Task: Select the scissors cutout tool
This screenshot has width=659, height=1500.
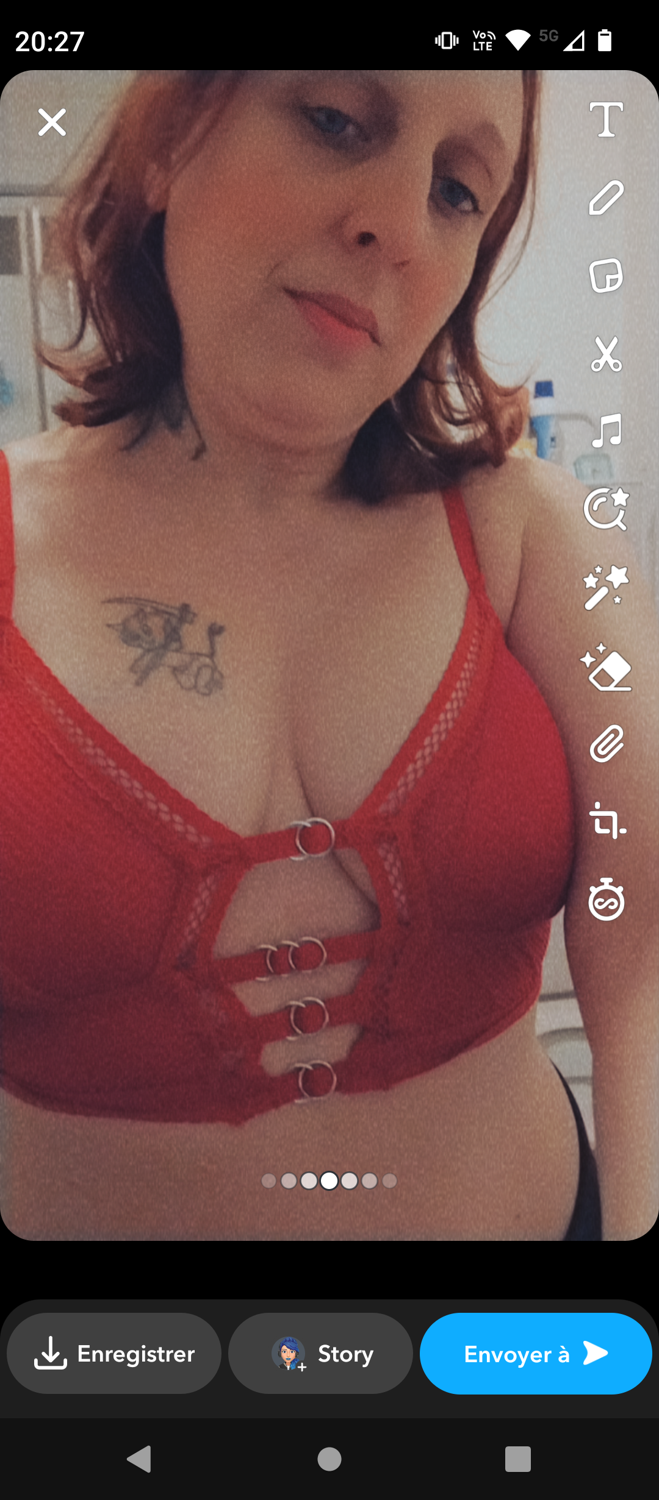Action: (x=606, y=354)
